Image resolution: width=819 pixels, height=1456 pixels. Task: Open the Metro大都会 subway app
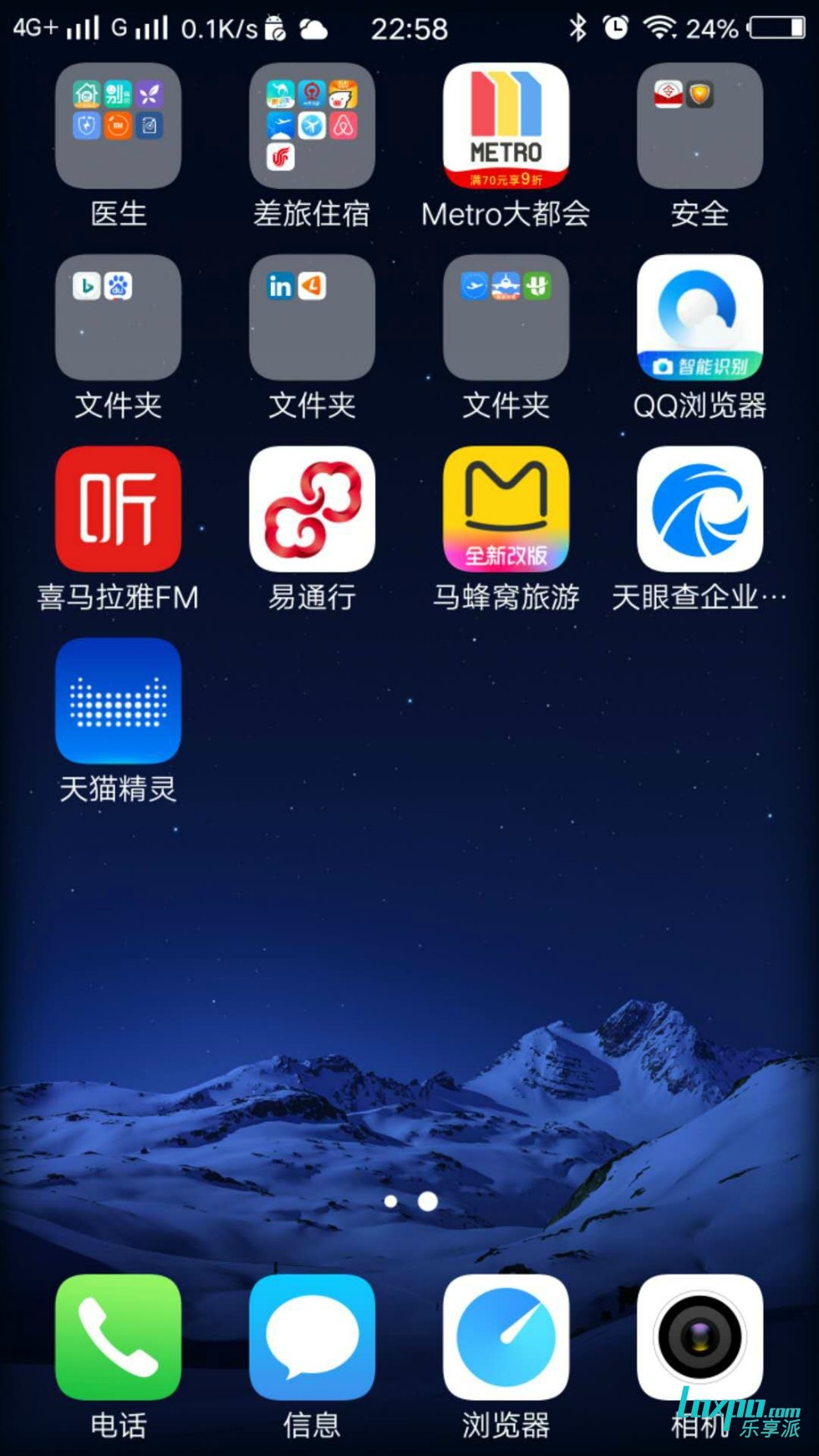point(506,127)
